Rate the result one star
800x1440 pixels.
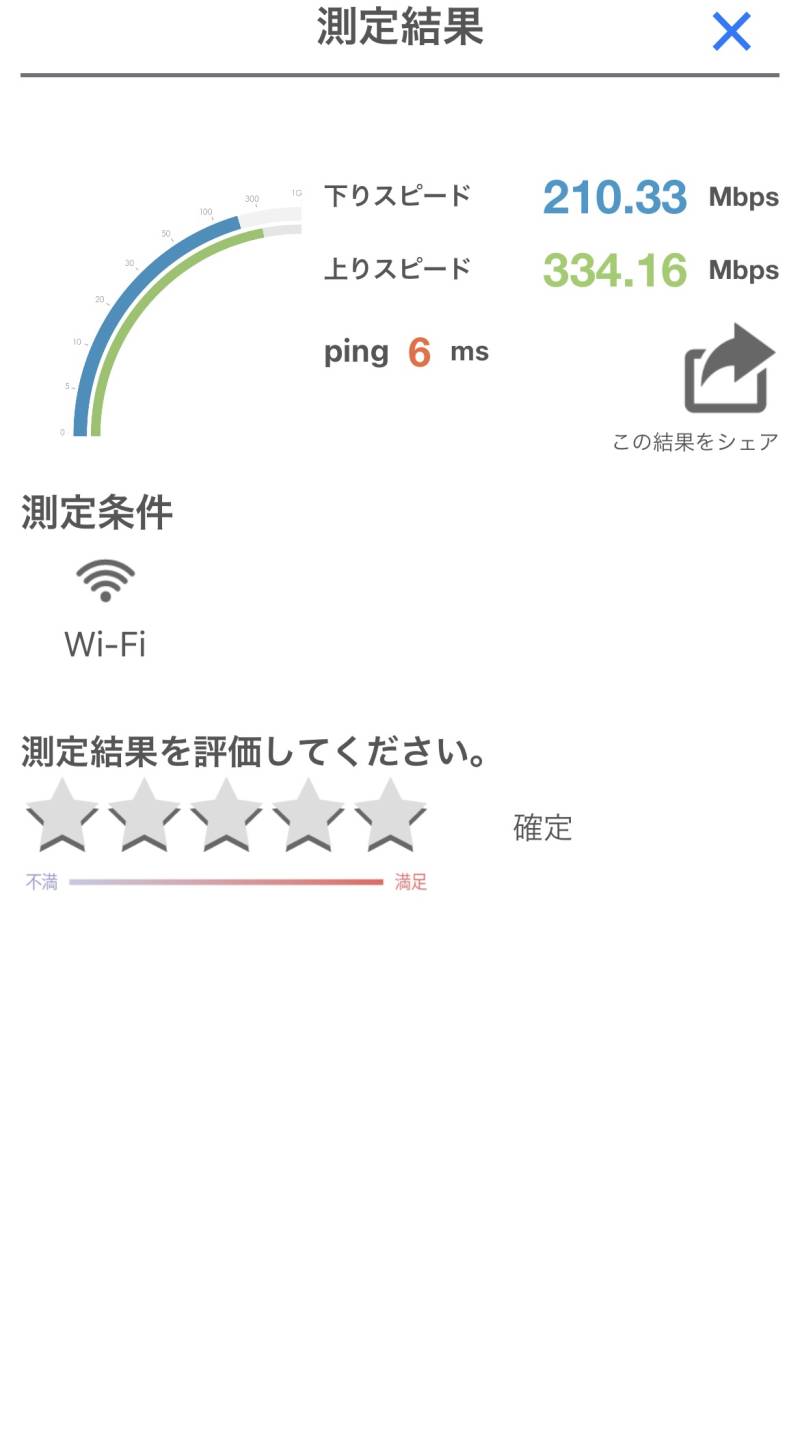click(x=62, y=815)
